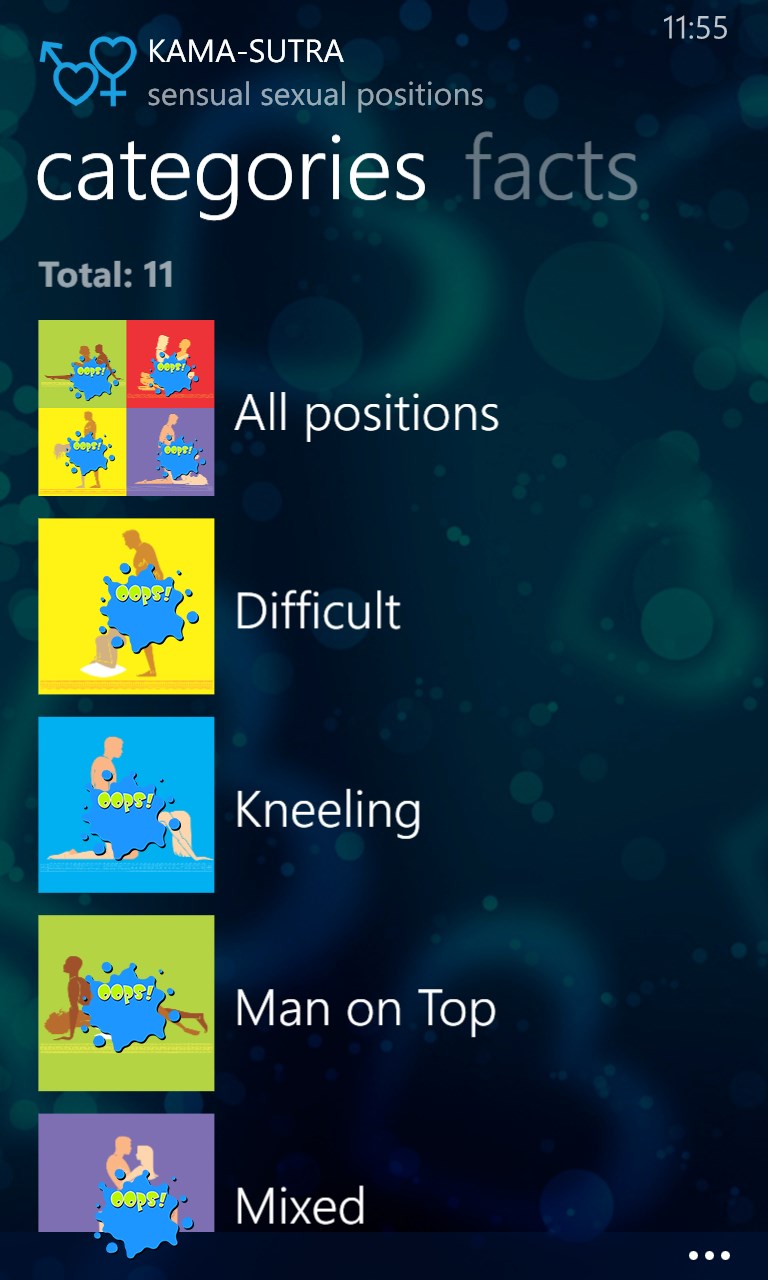Click the OOPS splash on the Kneeling tile
The width and height of the screenshot is (768, 1280).
point(125,805)
